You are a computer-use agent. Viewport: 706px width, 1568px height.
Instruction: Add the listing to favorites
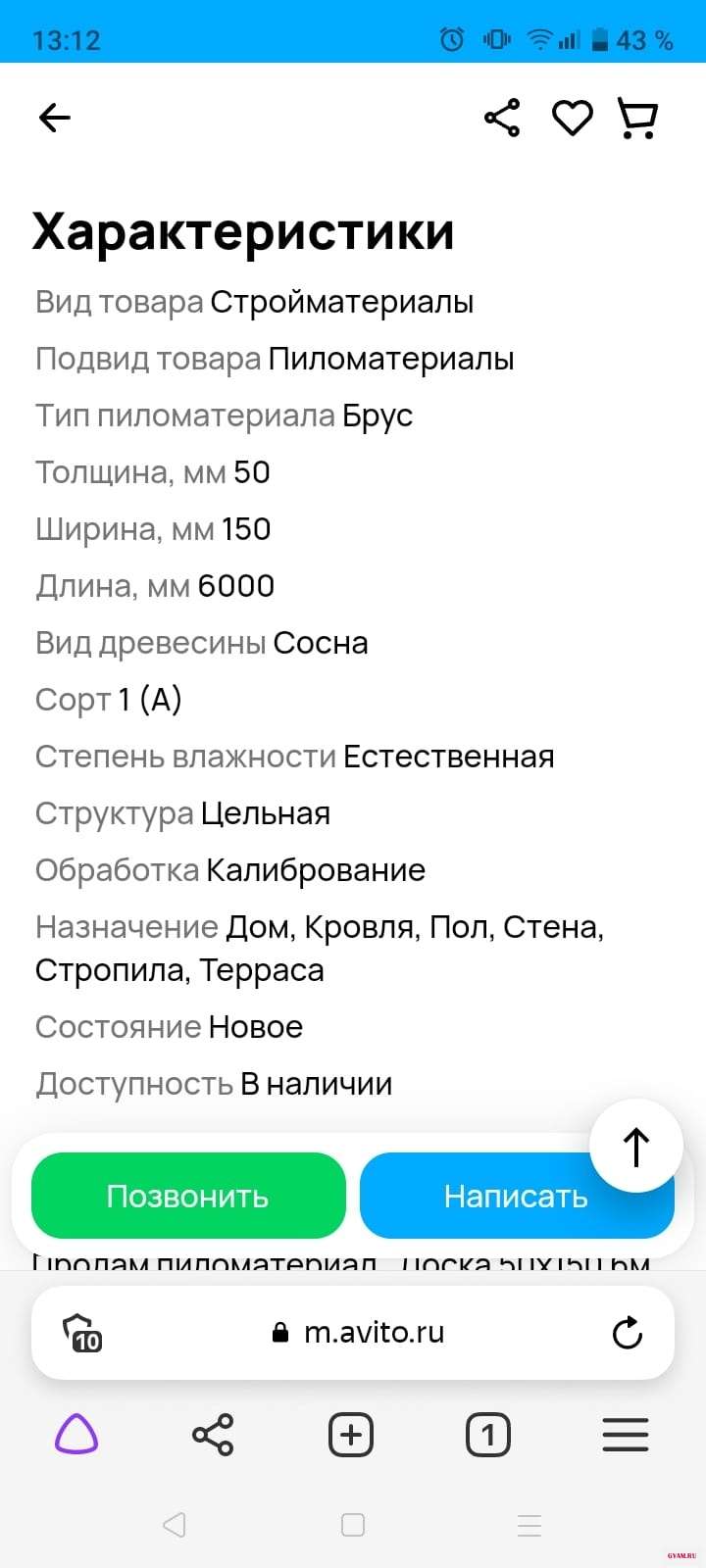572,119
